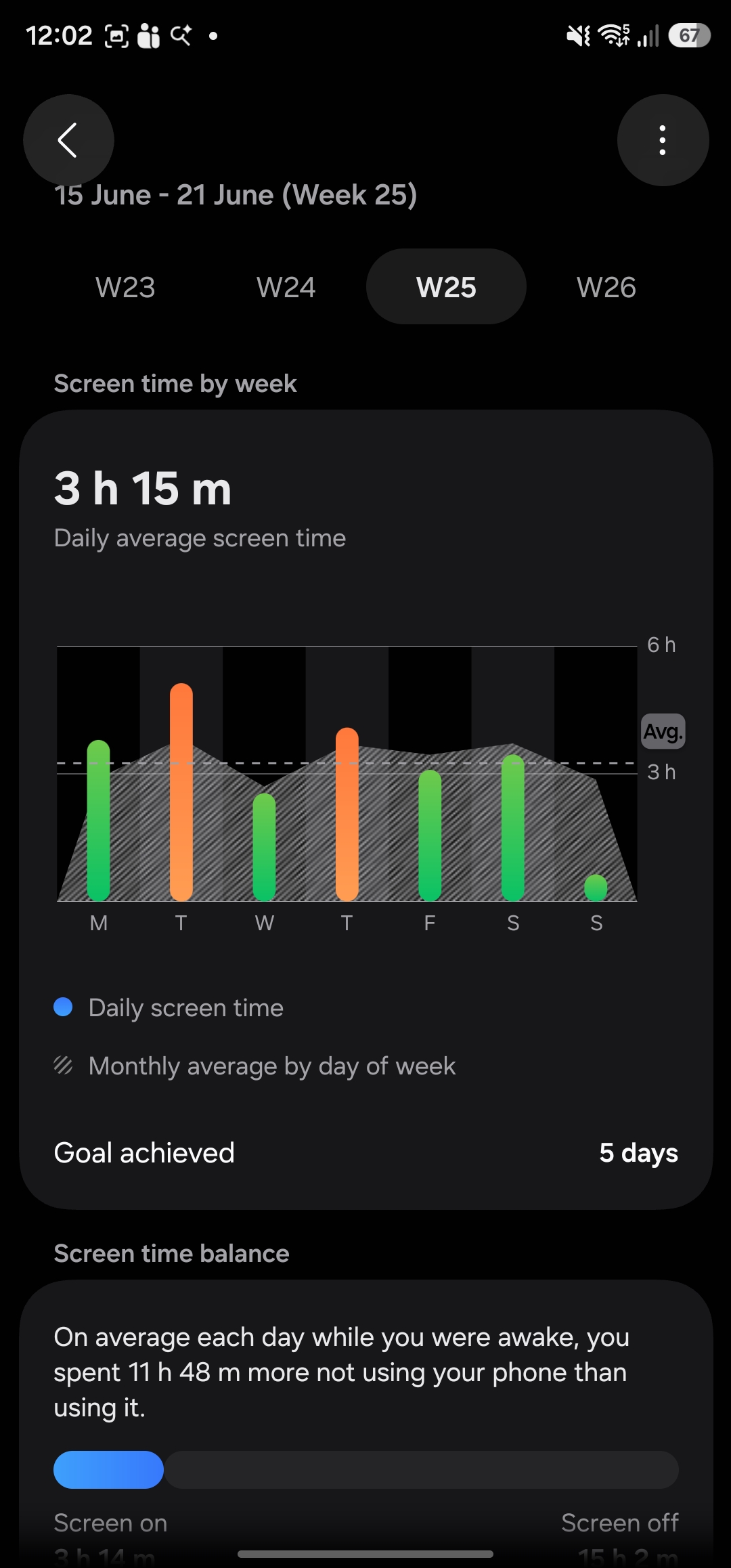Select Tuesday's orange bar in the chart
Image resolution: width=731 pixels, height=1568 pixels.
(181, 792)
